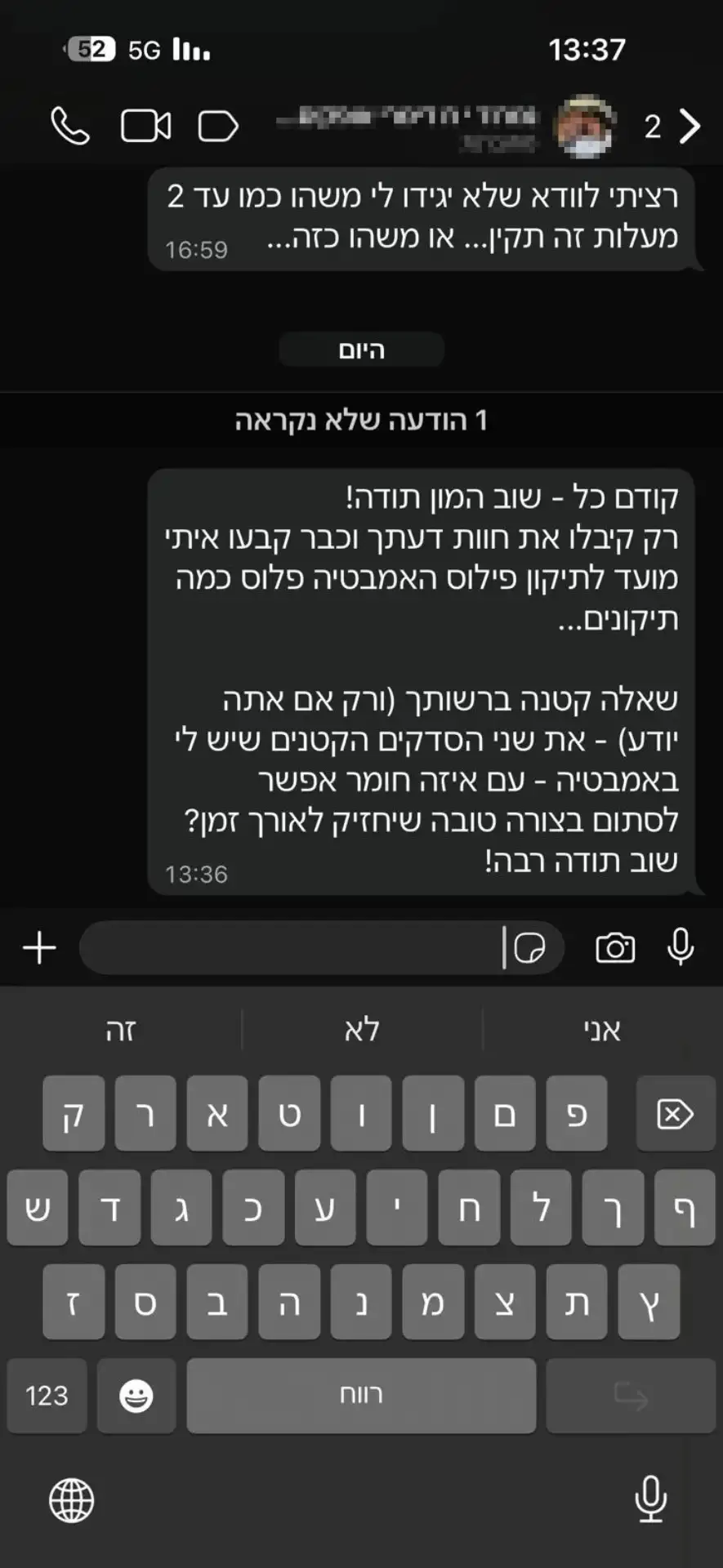
Task: Open the attachment plus menu
Action: click(39, 948)
